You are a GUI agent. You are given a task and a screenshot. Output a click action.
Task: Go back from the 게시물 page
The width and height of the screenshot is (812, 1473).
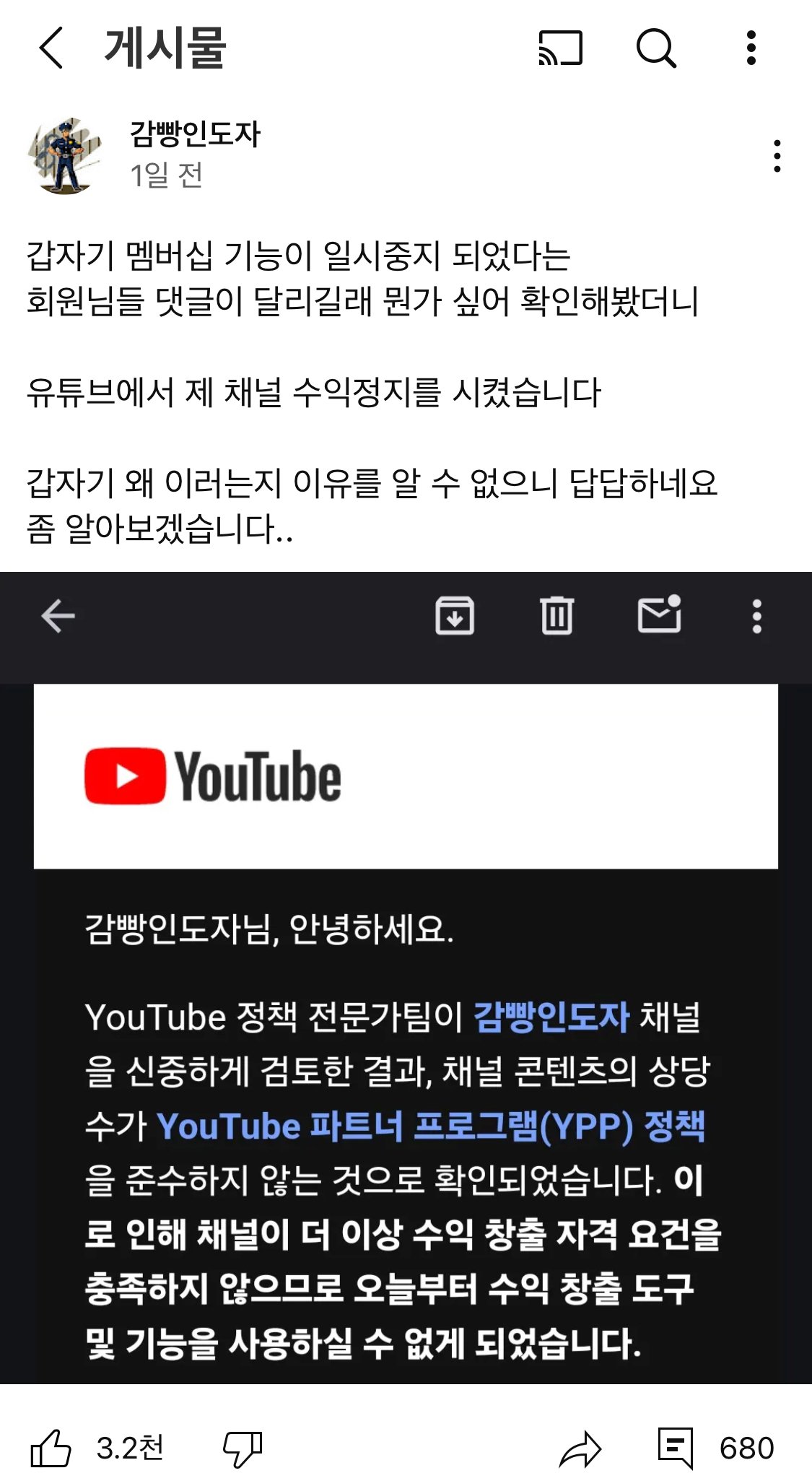52,48
